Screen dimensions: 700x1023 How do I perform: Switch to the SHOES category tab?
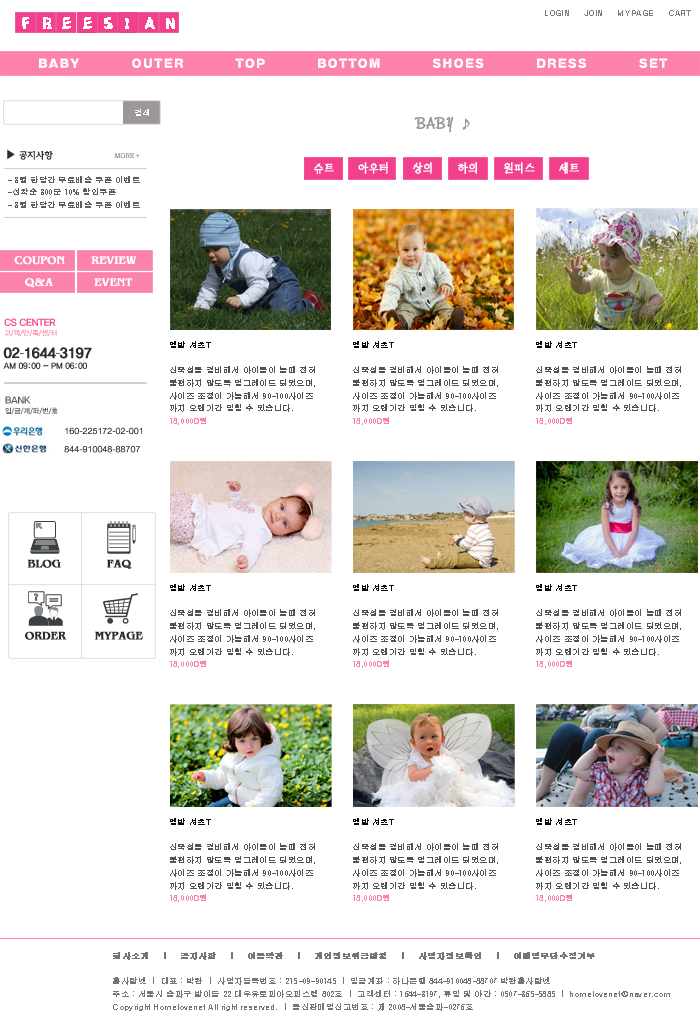point(458,63)
